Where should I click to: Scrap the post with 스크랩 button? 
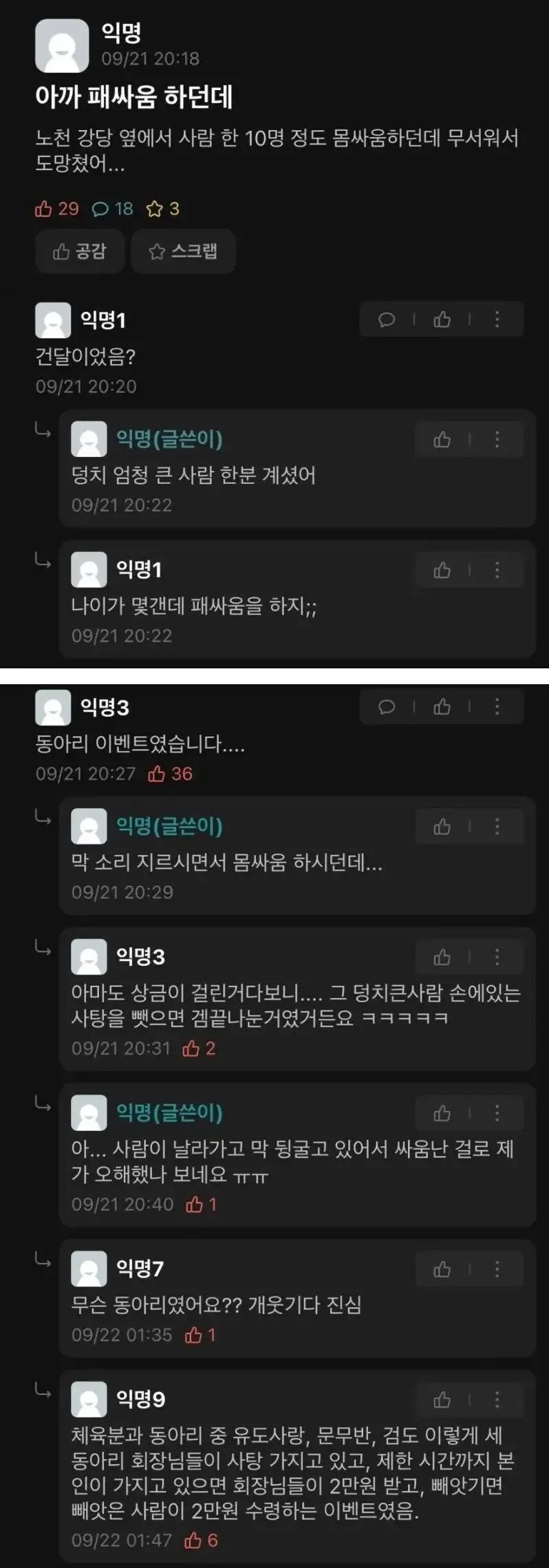click(184, 251)
